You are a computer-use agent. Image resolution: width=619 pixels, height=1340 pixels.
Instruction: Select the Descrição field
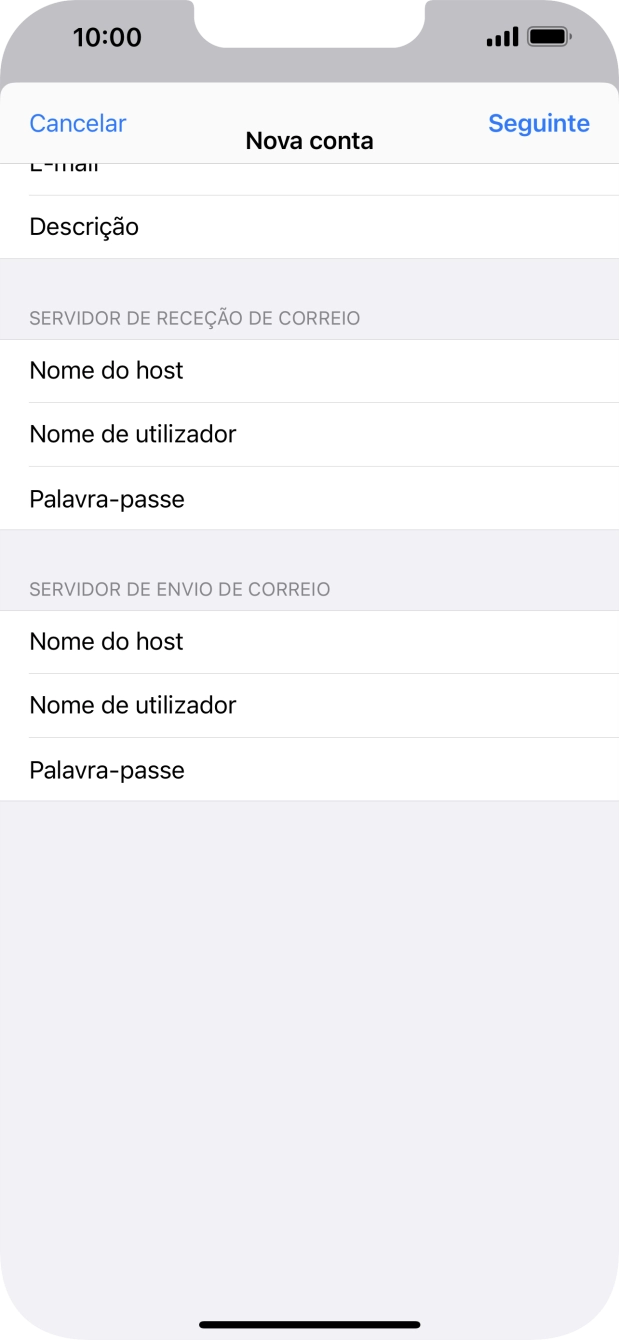coord(309,227)
